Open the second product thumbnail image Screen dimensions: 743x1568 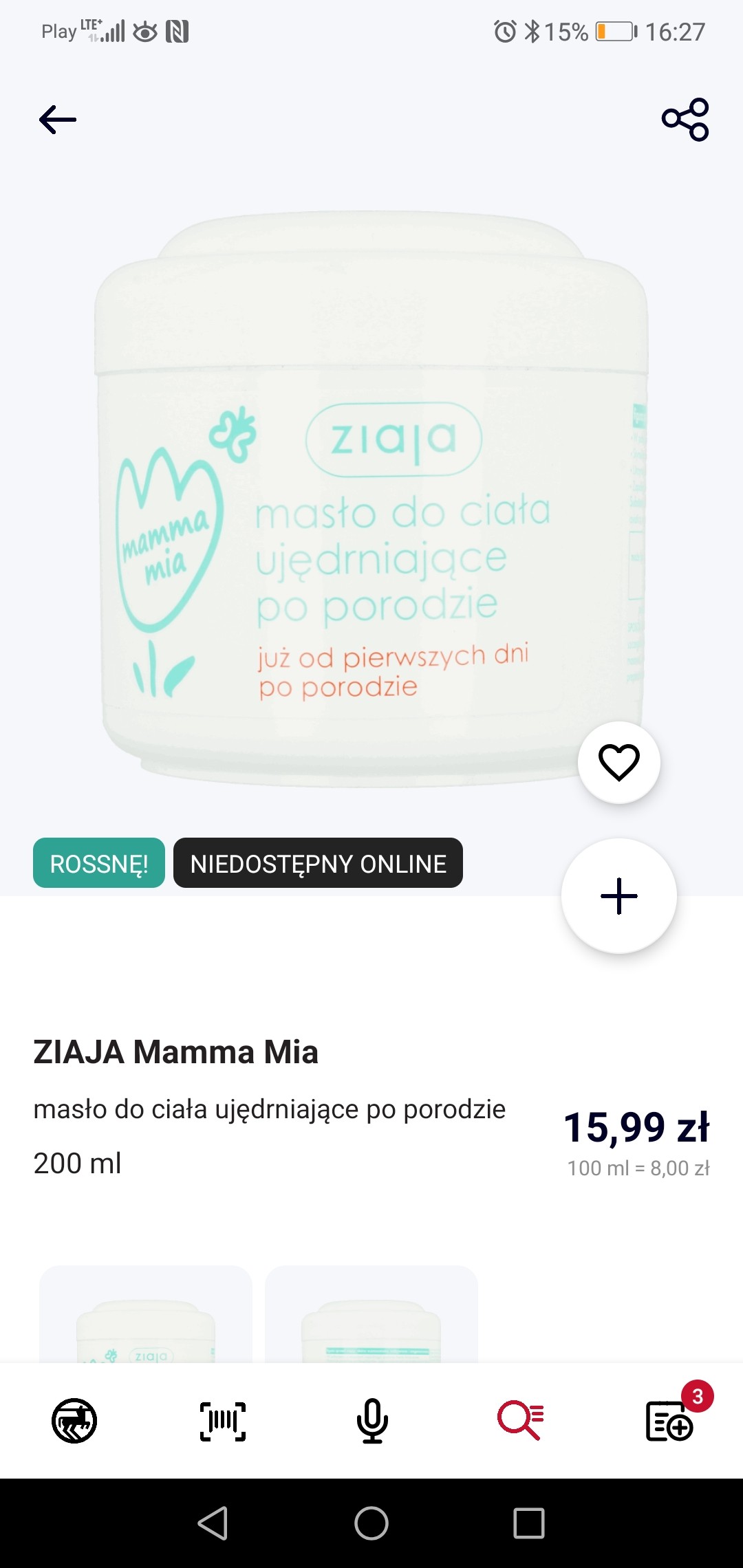pyautogui.click(x=371, y=1315)
